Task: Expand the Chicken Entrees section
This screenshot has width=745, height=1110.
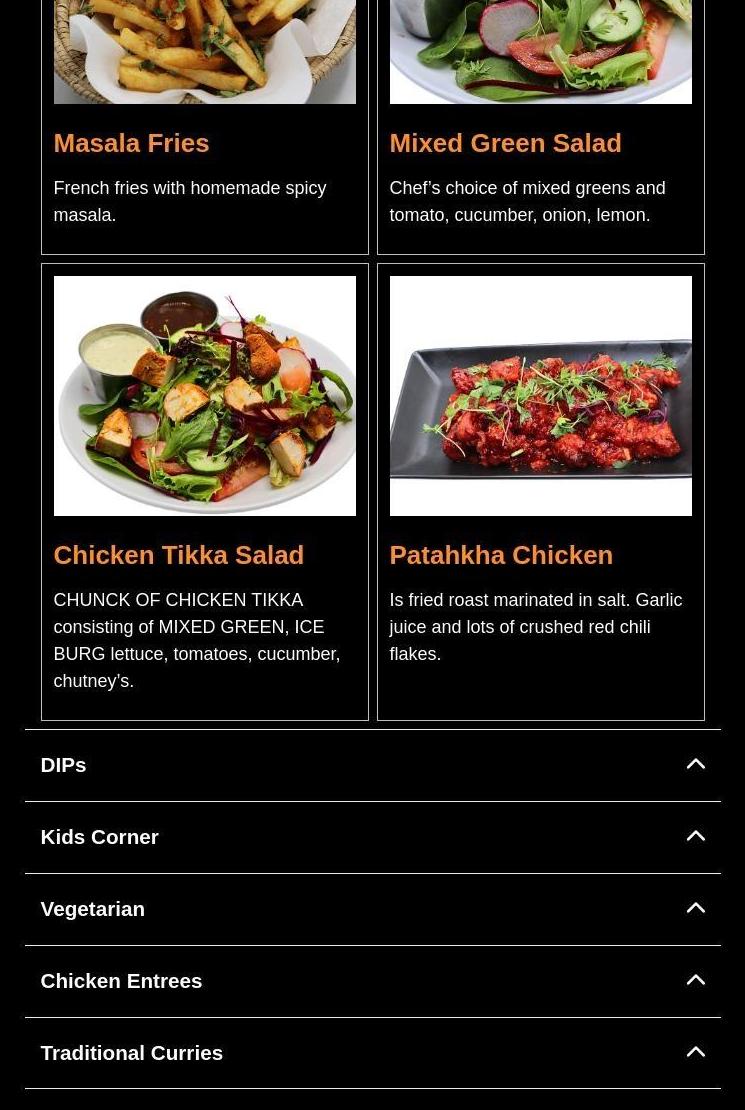Action: (x=372, y=981)
